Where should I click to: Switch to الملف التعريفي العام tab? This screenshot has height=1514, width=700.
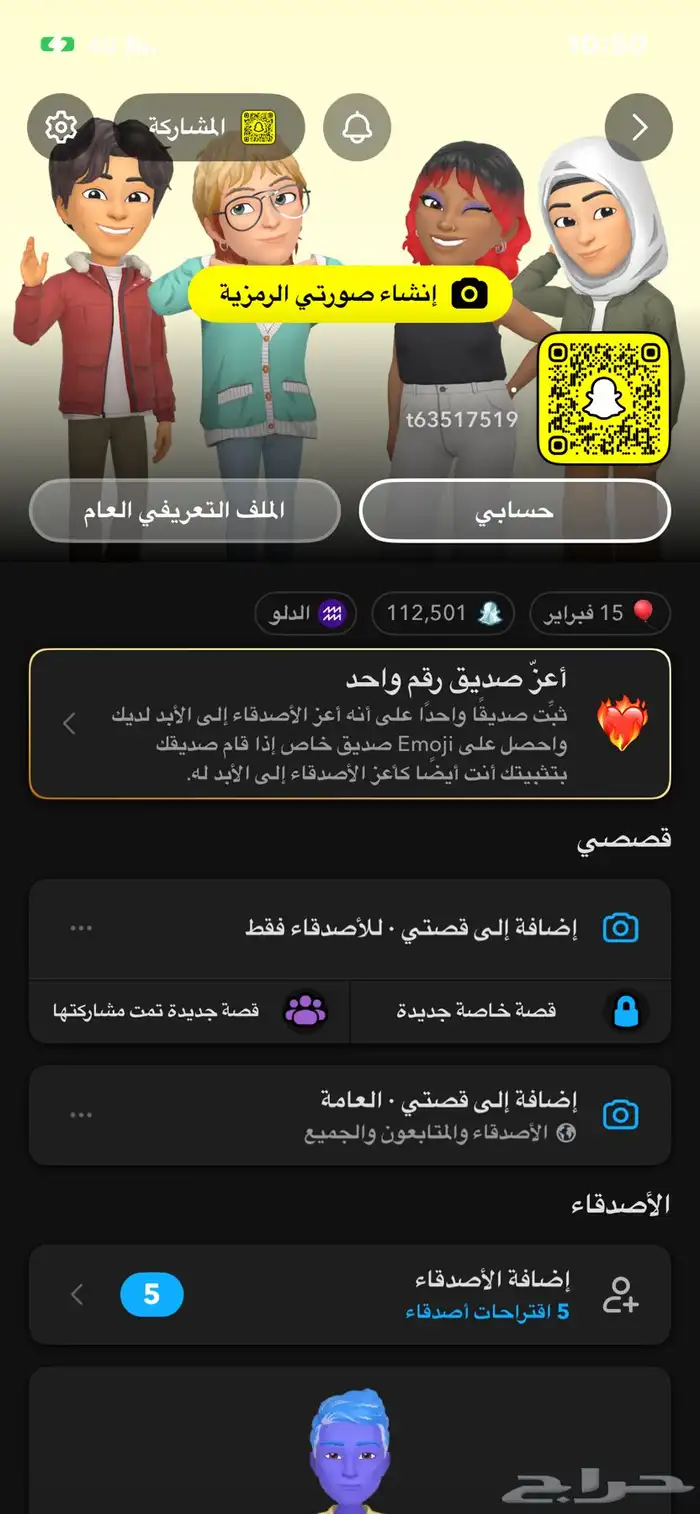pos(185,510)
